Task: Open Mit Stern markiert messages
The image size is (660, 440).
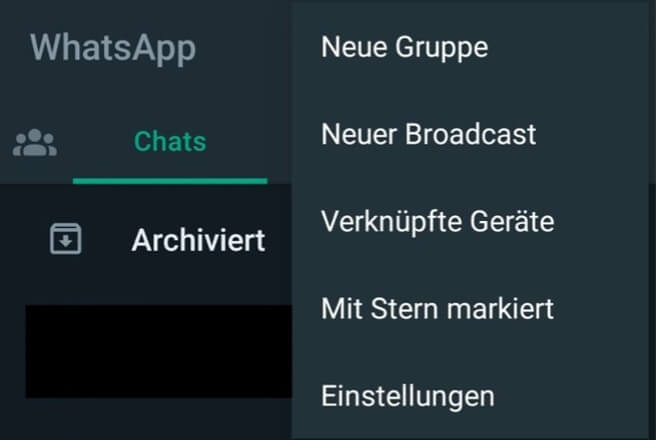Action: [437, 308]
